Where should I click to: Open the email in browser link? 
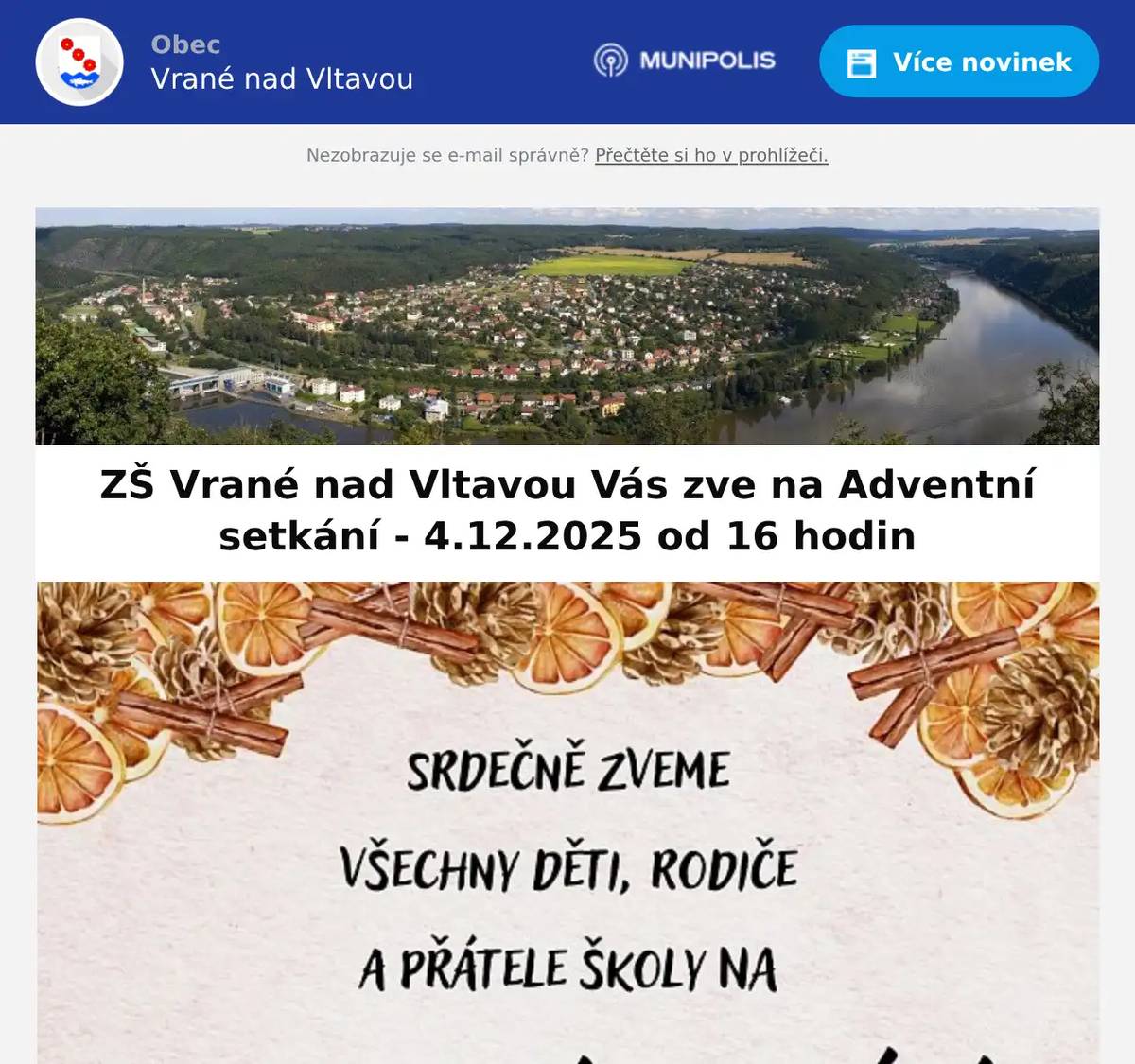tap(711, 155)
